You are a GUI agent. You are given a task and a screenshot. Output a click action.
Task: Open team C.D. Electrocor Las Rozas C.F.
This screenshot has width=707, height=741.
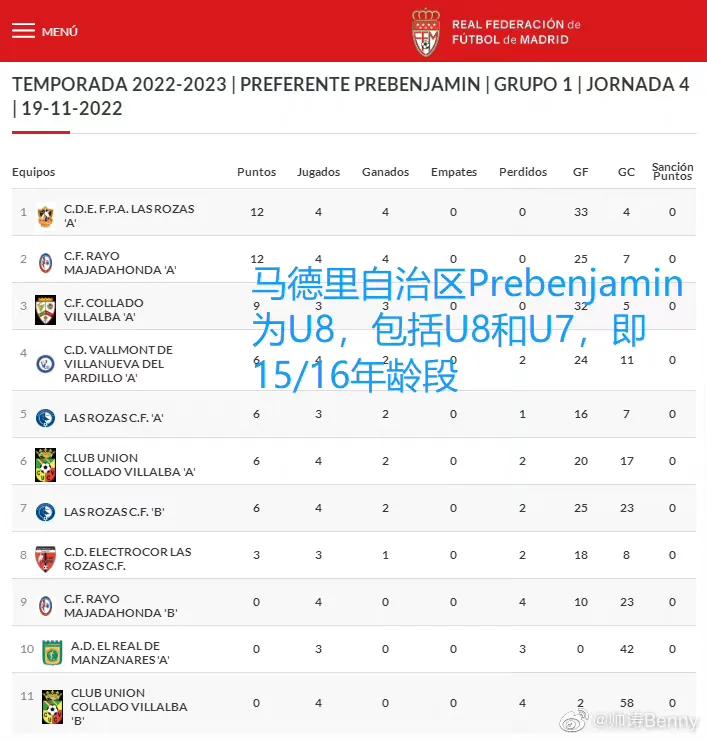(x=127, y=558)
